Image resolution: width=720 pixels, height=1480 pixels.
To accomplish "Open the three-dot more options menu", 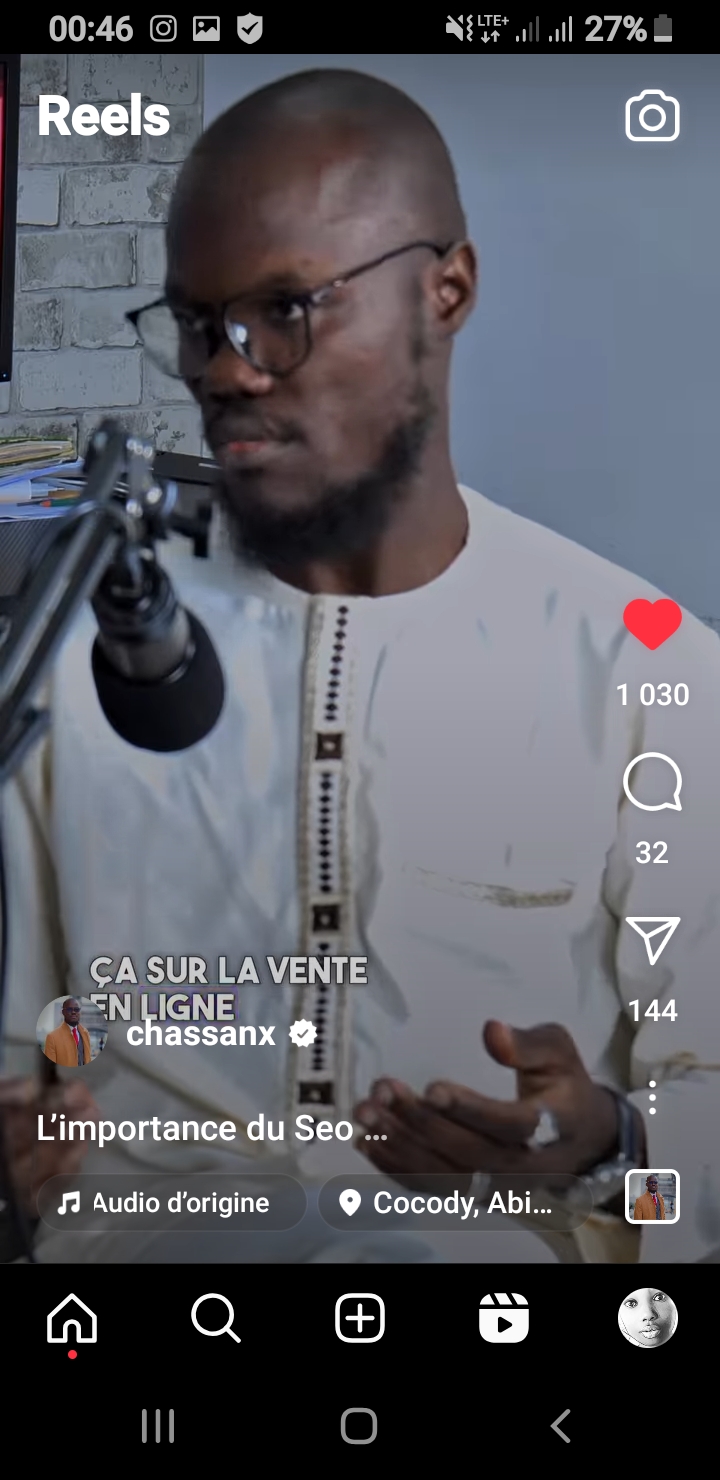I will pyautogui.click(x=652, y=1097).
